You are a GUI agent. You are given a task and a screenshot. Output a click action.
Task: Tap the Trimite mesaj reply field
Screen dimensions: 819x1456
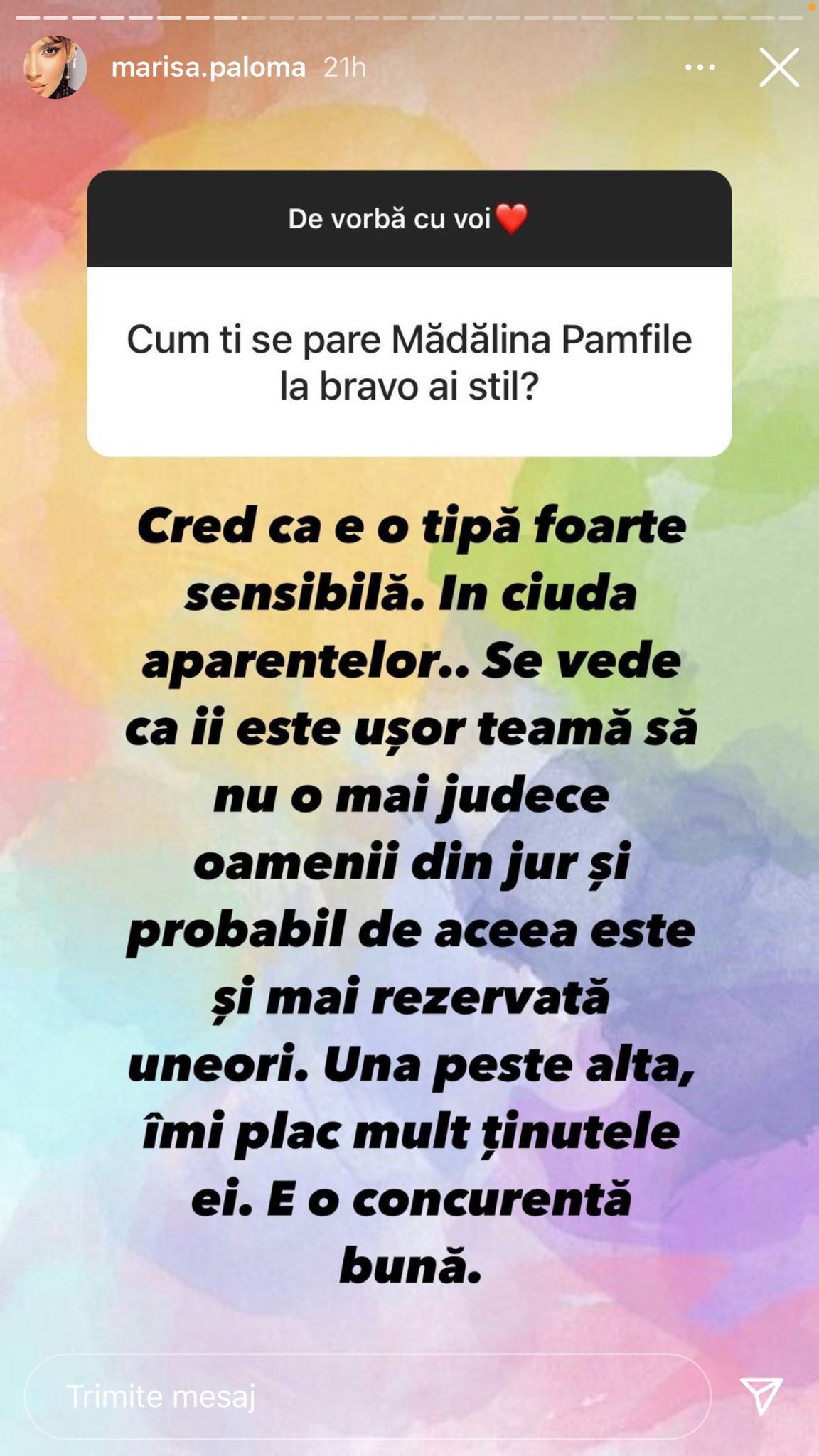[367, 1396]
